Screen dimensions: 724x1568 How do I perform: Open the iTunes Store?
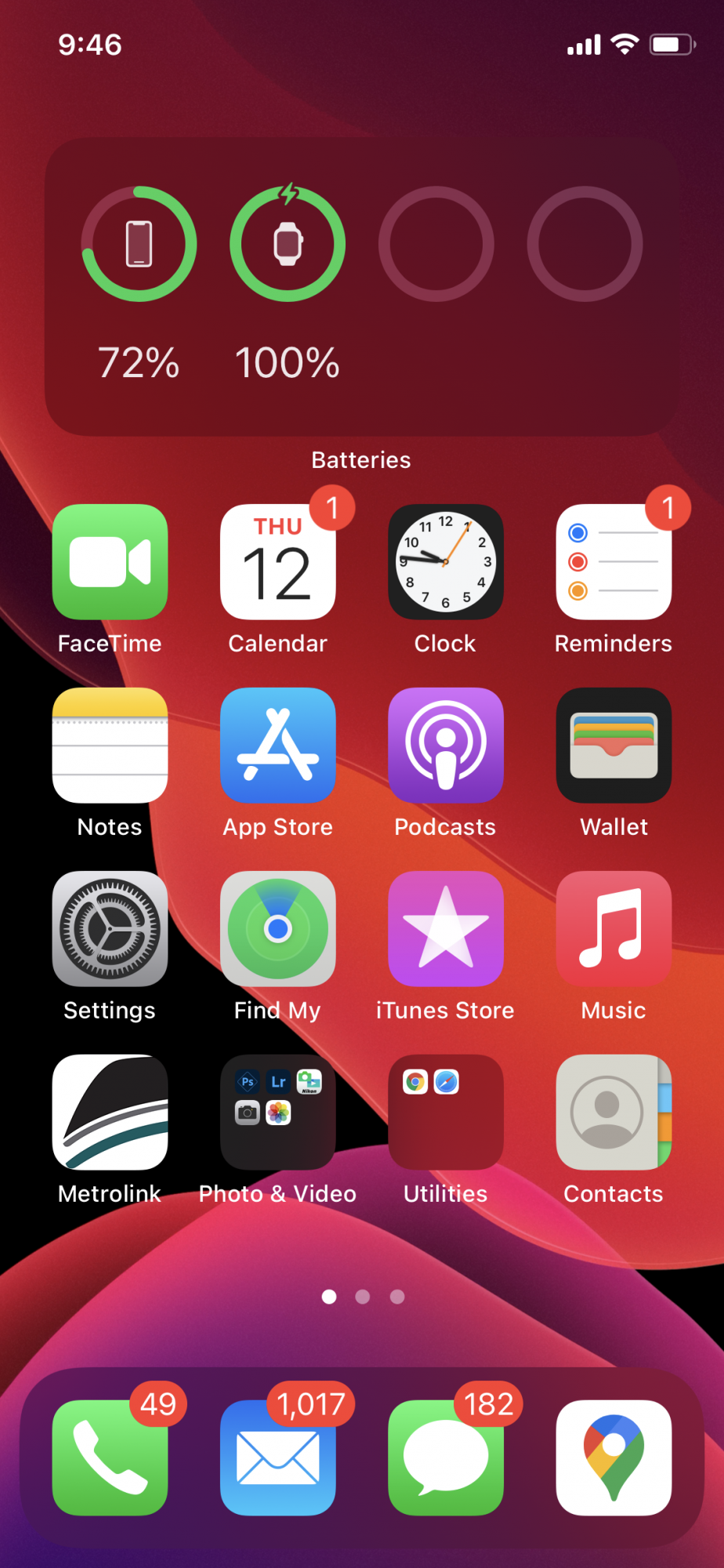point(445,928)
